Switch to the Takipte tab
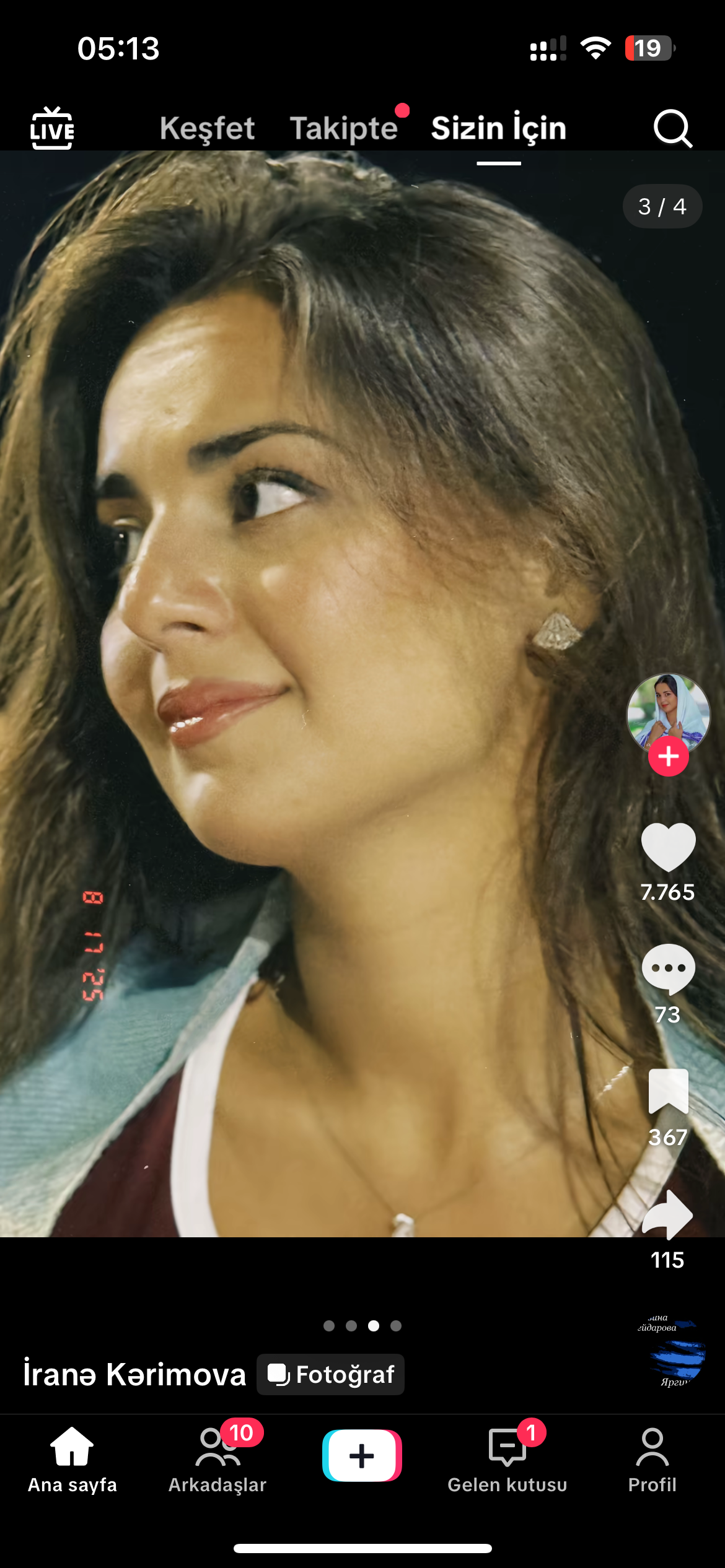 tap(344, 128)
